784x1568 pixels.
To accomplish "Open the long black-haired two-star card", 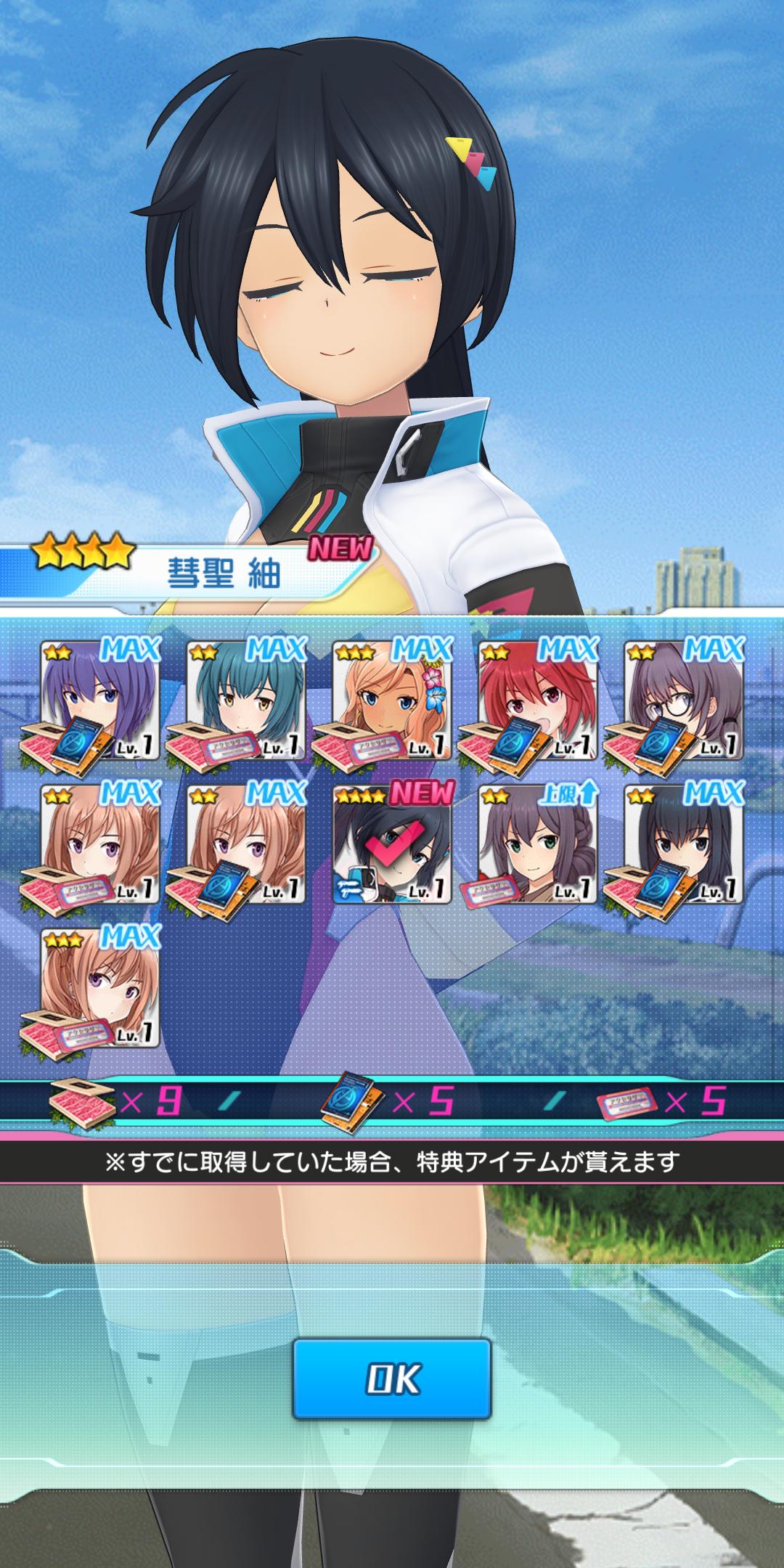I will click(x=684, y=844).
